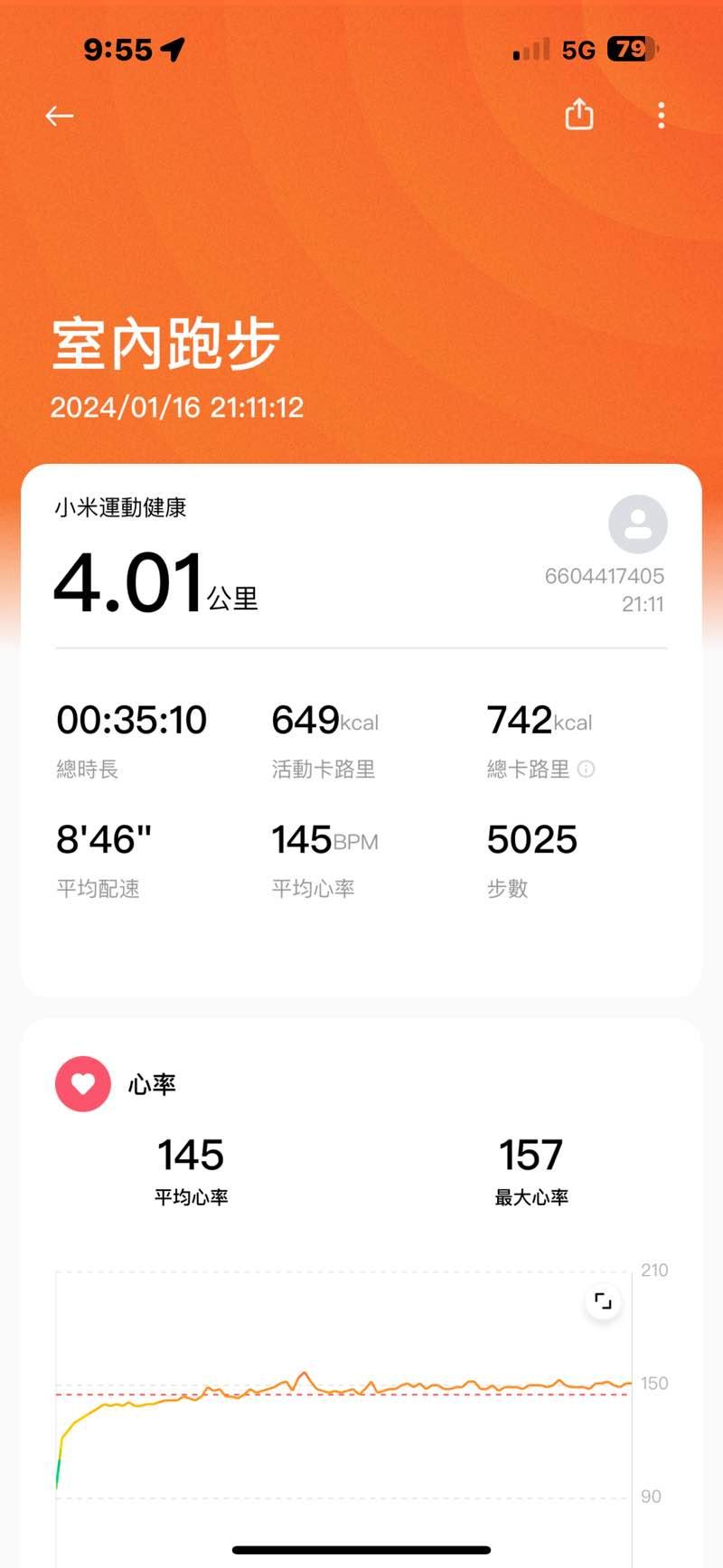
Task: Open the user profile avatar
Action: tap(638, 524)
